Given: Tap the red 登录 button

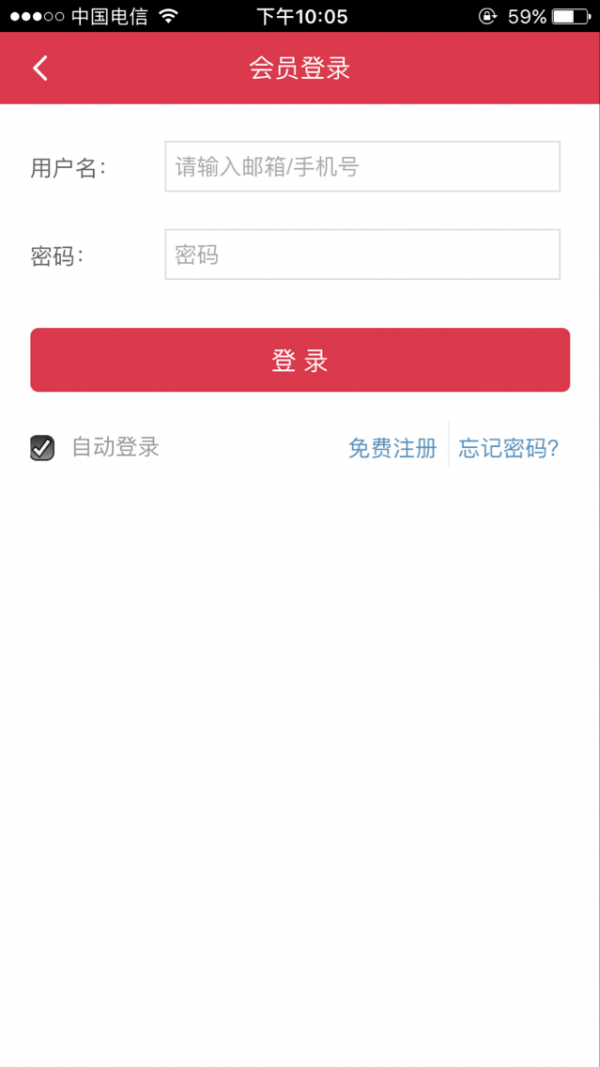Looking at the screenshot, I should (300, 360).
